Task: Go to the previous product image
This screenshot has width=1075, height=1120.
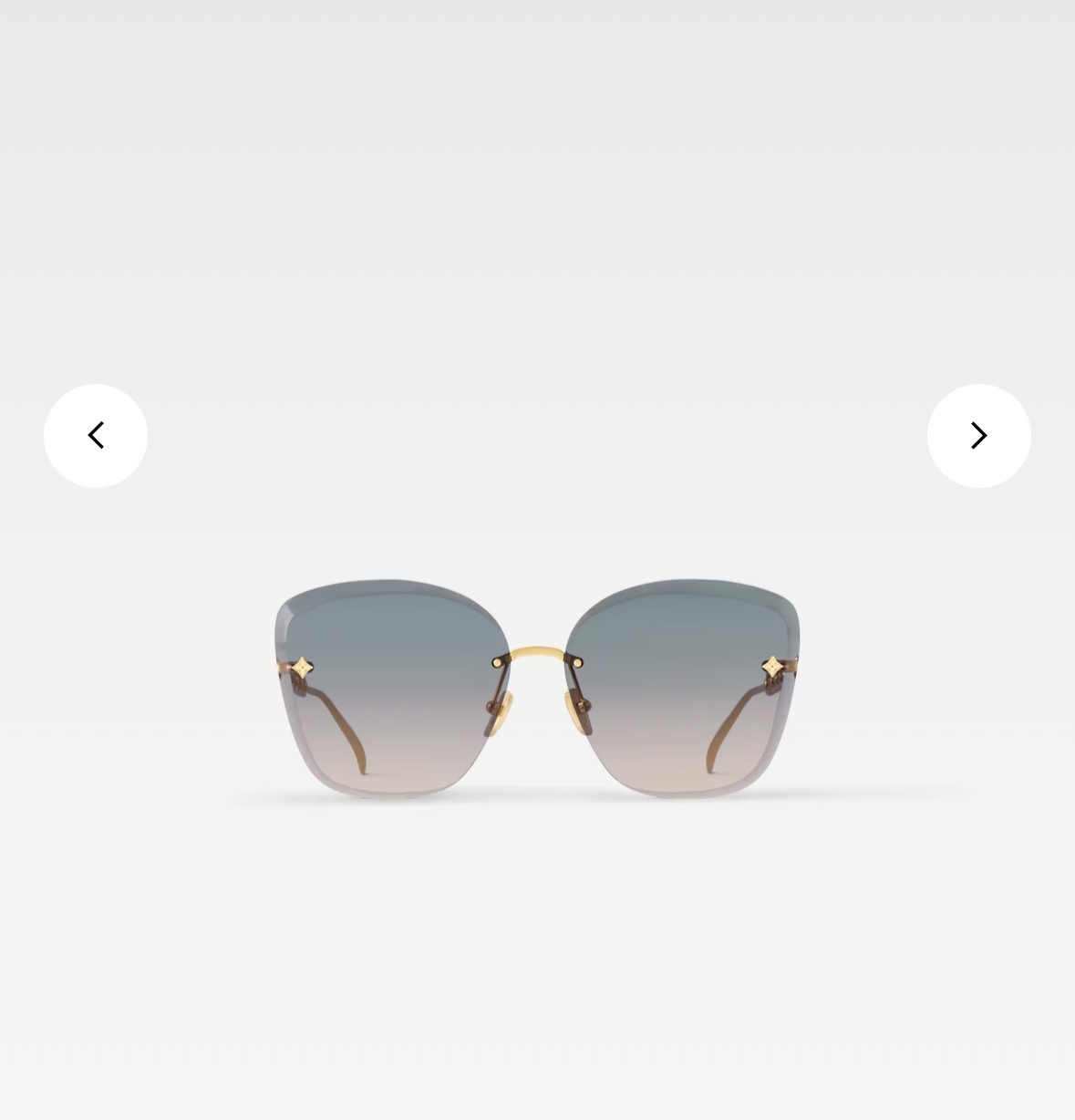Action: 96,436
